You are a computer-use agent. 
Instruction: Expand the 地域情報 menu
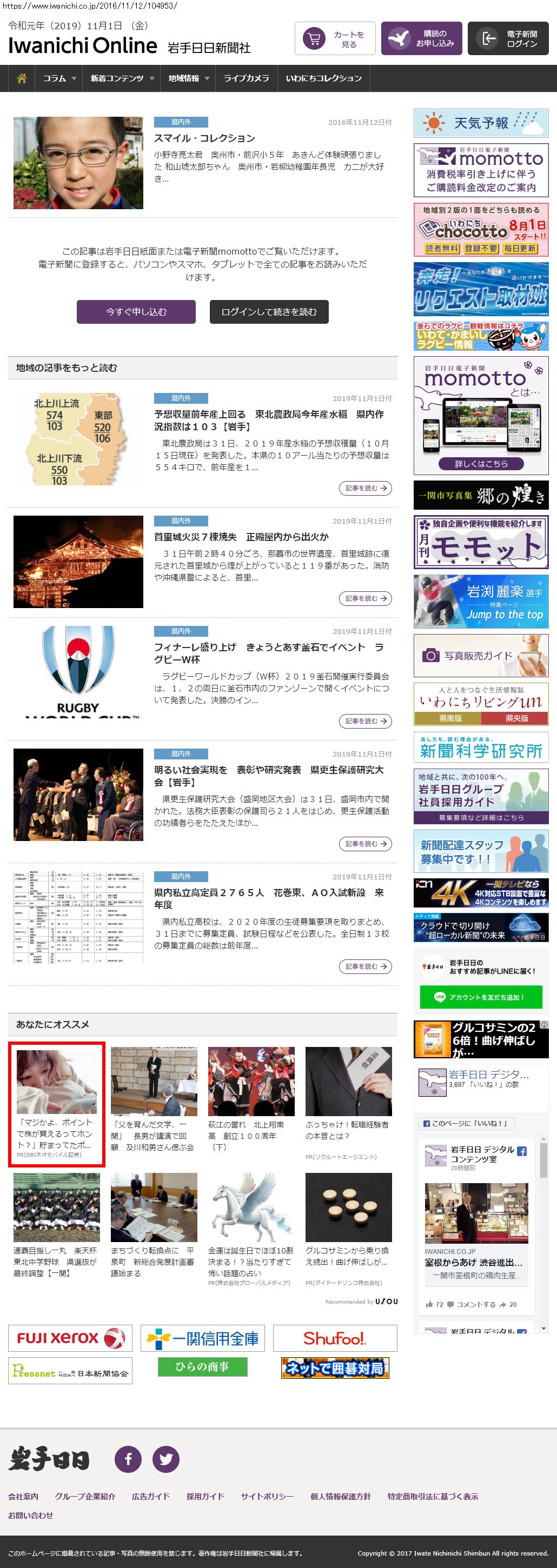(x=188, y=78)
